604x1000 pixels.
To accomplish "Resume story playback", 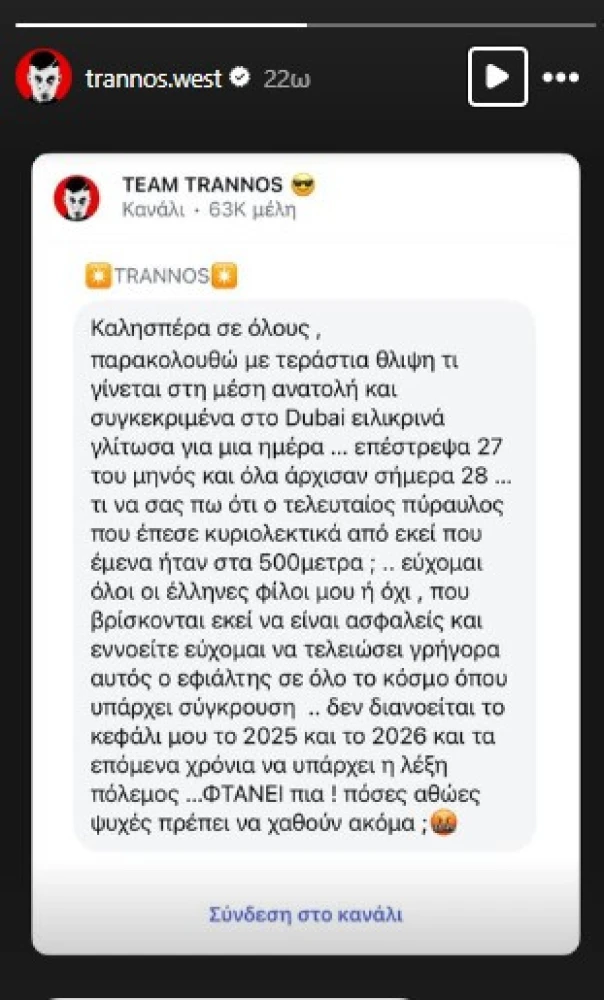I will point(497,77).
